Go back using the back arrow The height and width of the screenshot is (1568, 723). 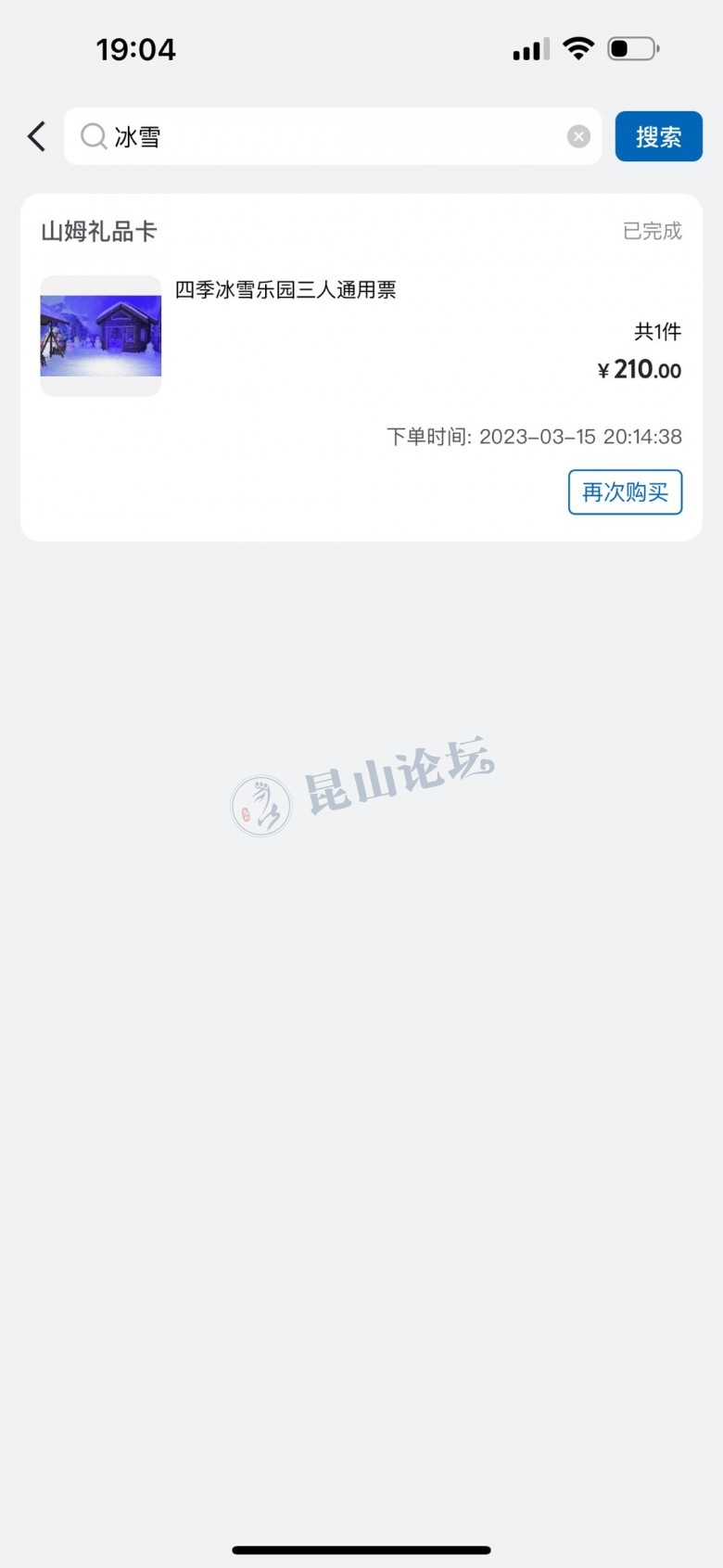[36, 136]
